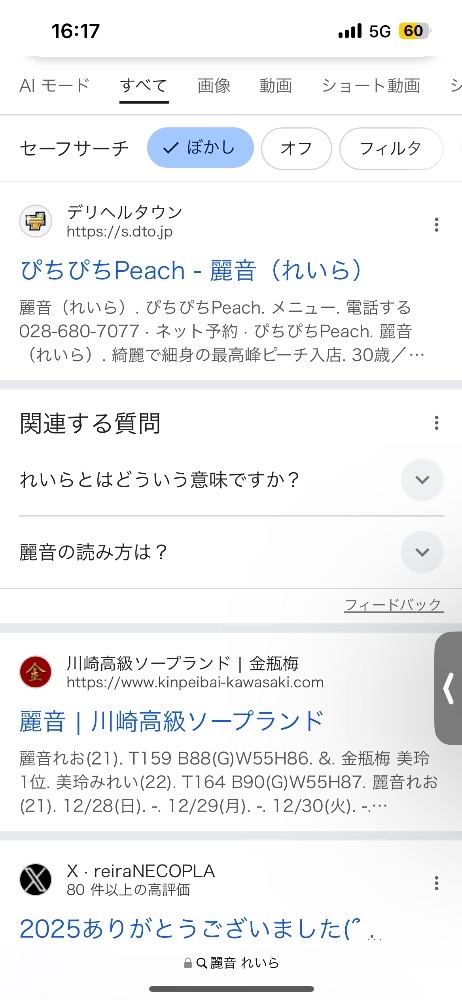Viewport: 462px width, 1000px height.
Task: Switch to the AI モード tab
Action: (54, 85)
